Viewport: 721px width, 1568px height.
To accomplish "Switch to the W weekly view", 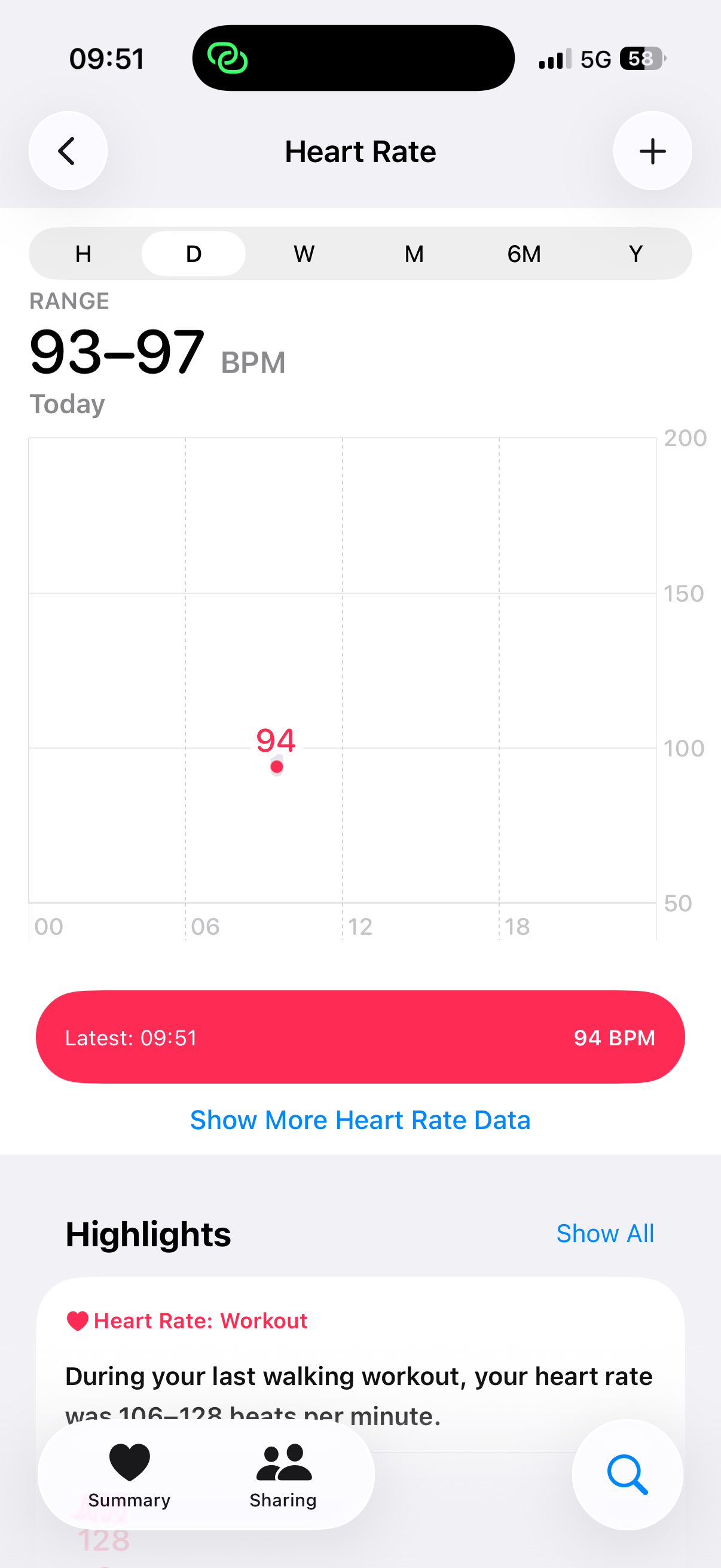I will (x=304, y=254).
